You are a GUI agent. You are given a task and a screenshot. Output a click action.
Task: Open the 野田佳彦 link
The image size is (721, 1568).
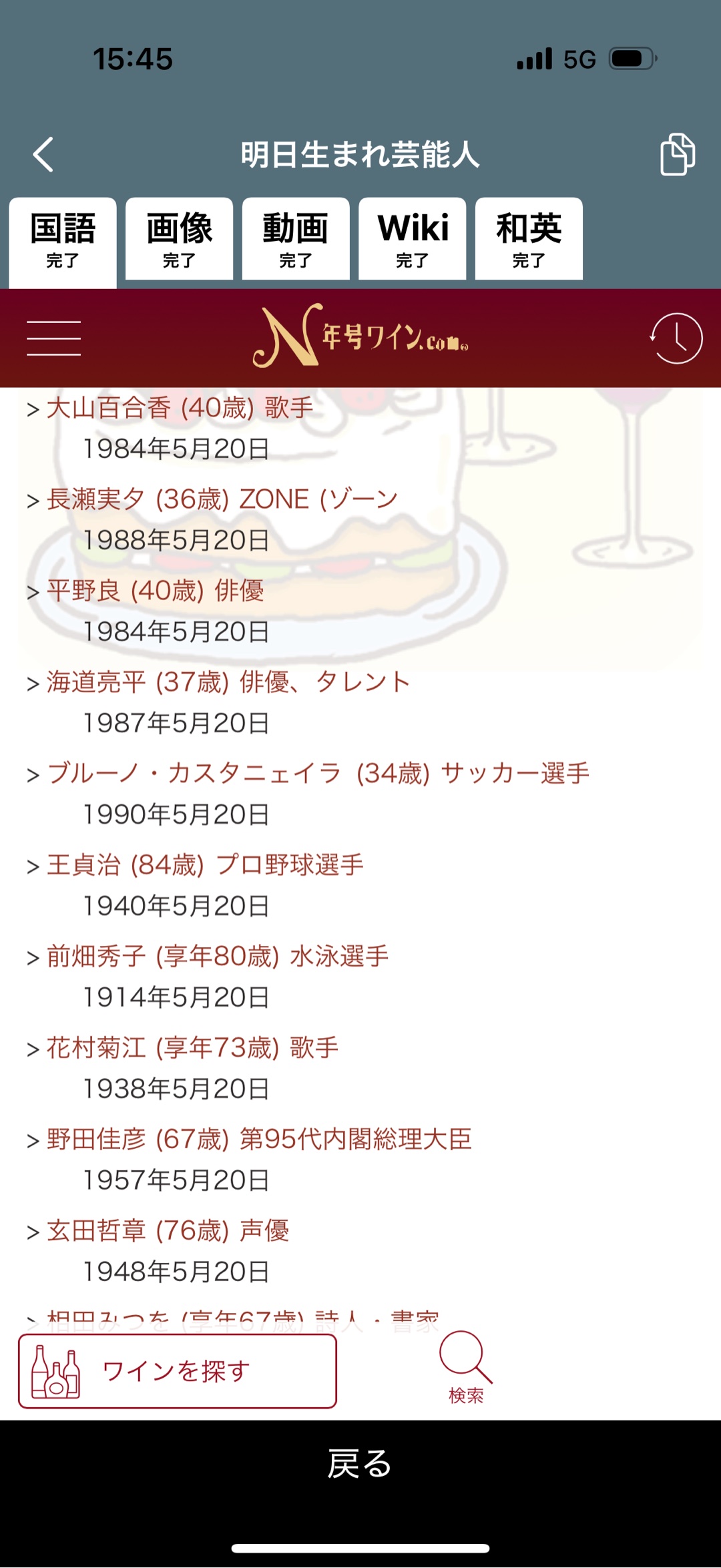(259, 1139)
